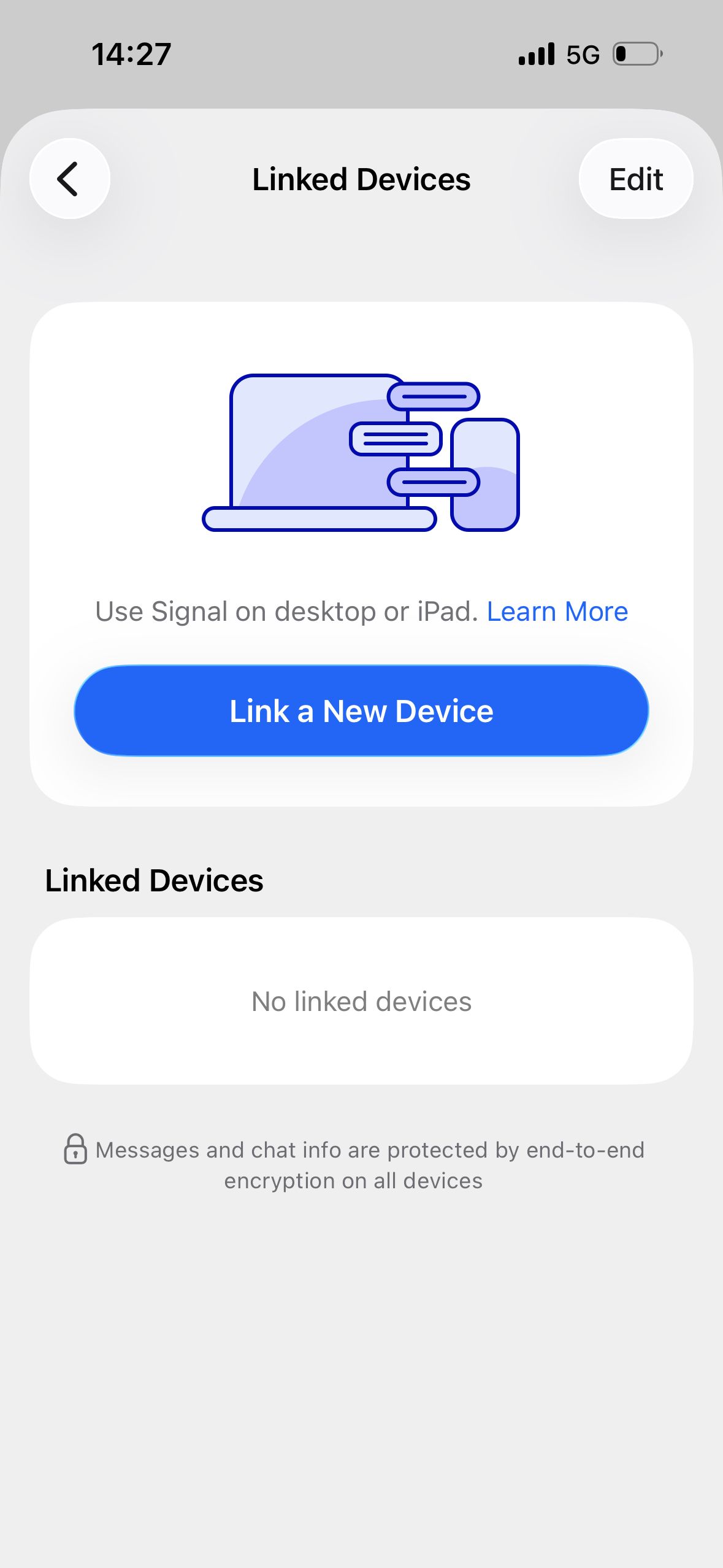Tap the Edit button to manage devices
Screen dimensions: 723x1568
click(x=635, y=179)
